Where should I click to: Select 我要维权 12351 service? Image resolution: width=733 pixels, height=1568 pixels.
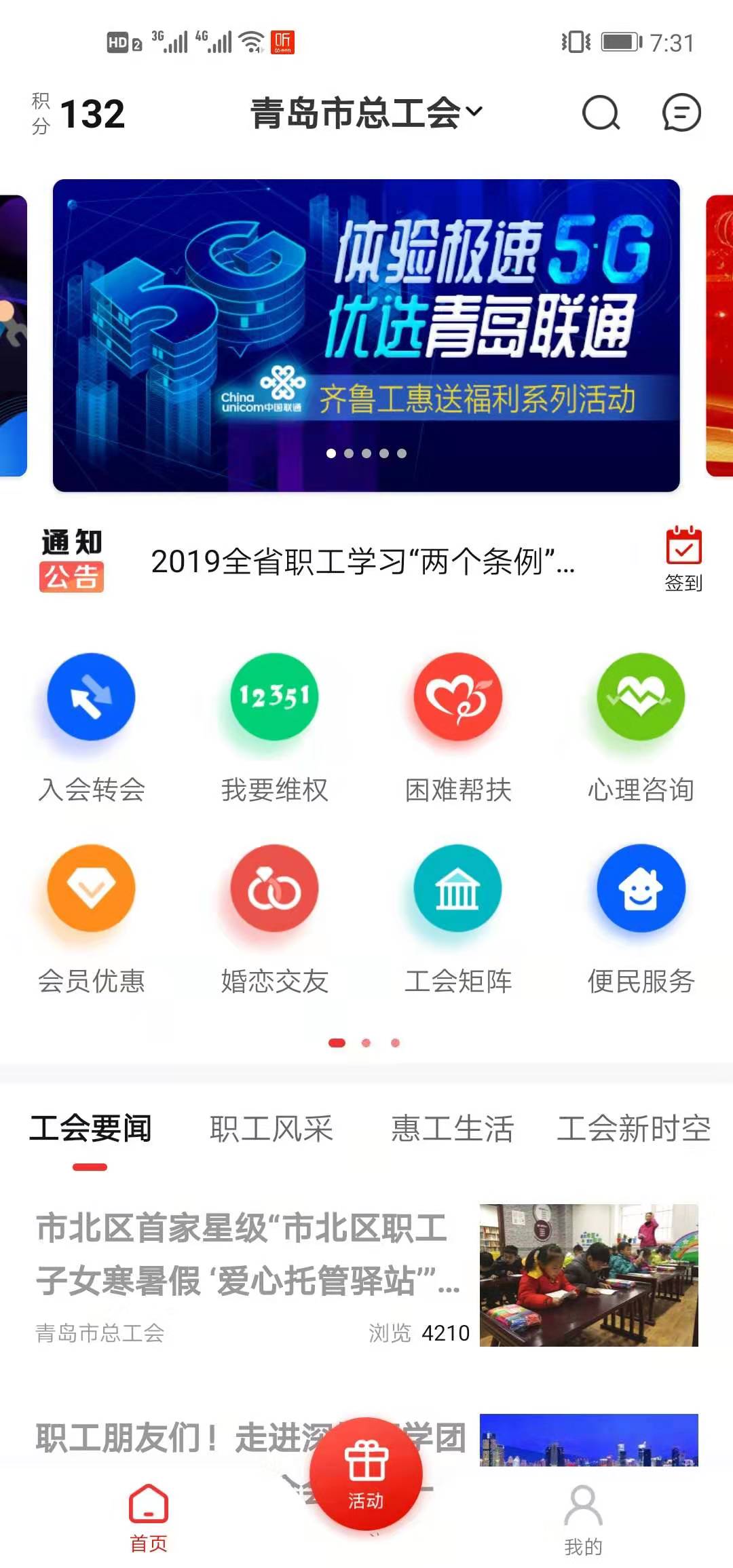[x=274, y=727]
